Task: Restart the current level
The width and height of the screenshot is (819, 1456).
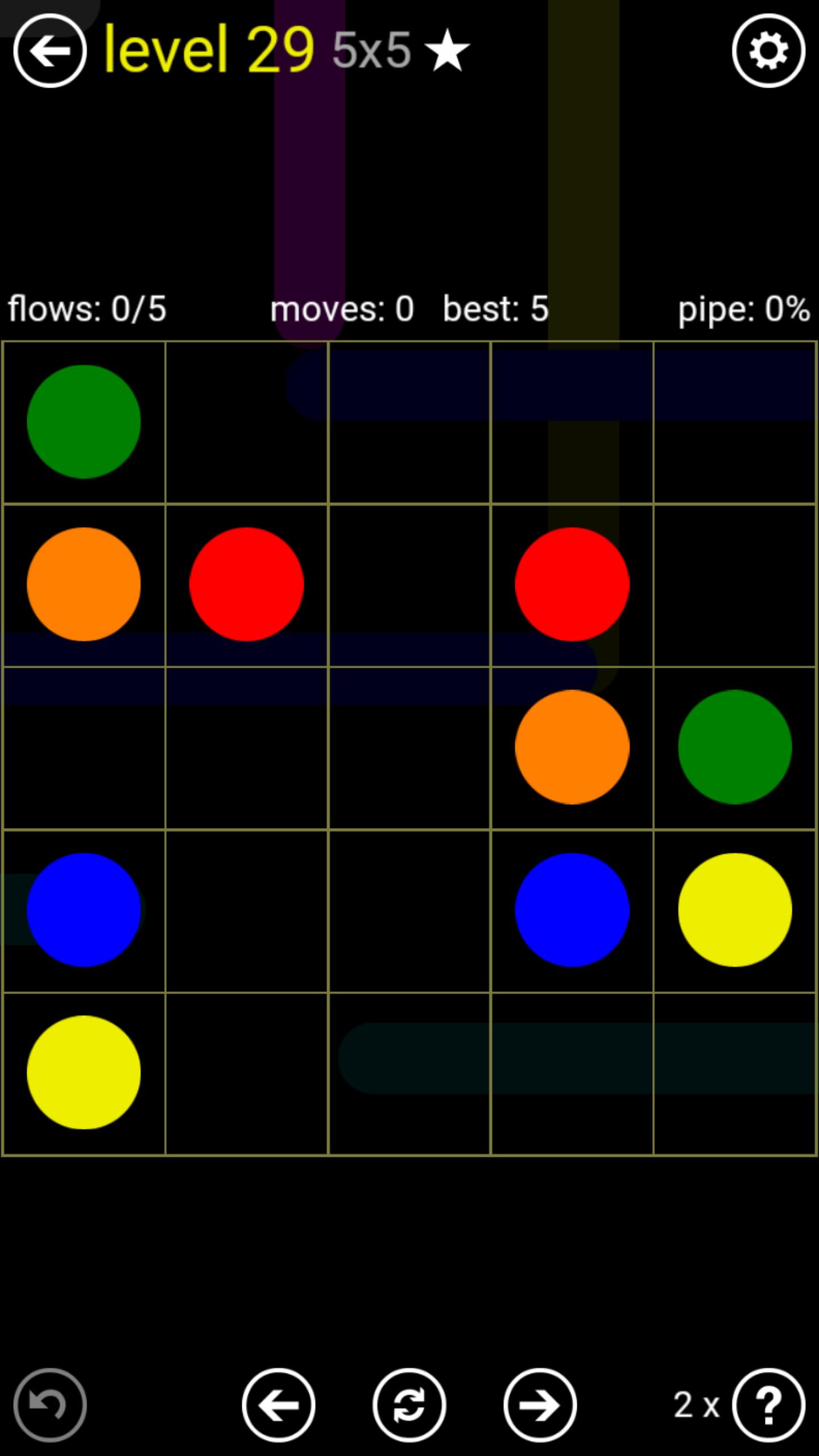Action: click(x=409, y=1405)
